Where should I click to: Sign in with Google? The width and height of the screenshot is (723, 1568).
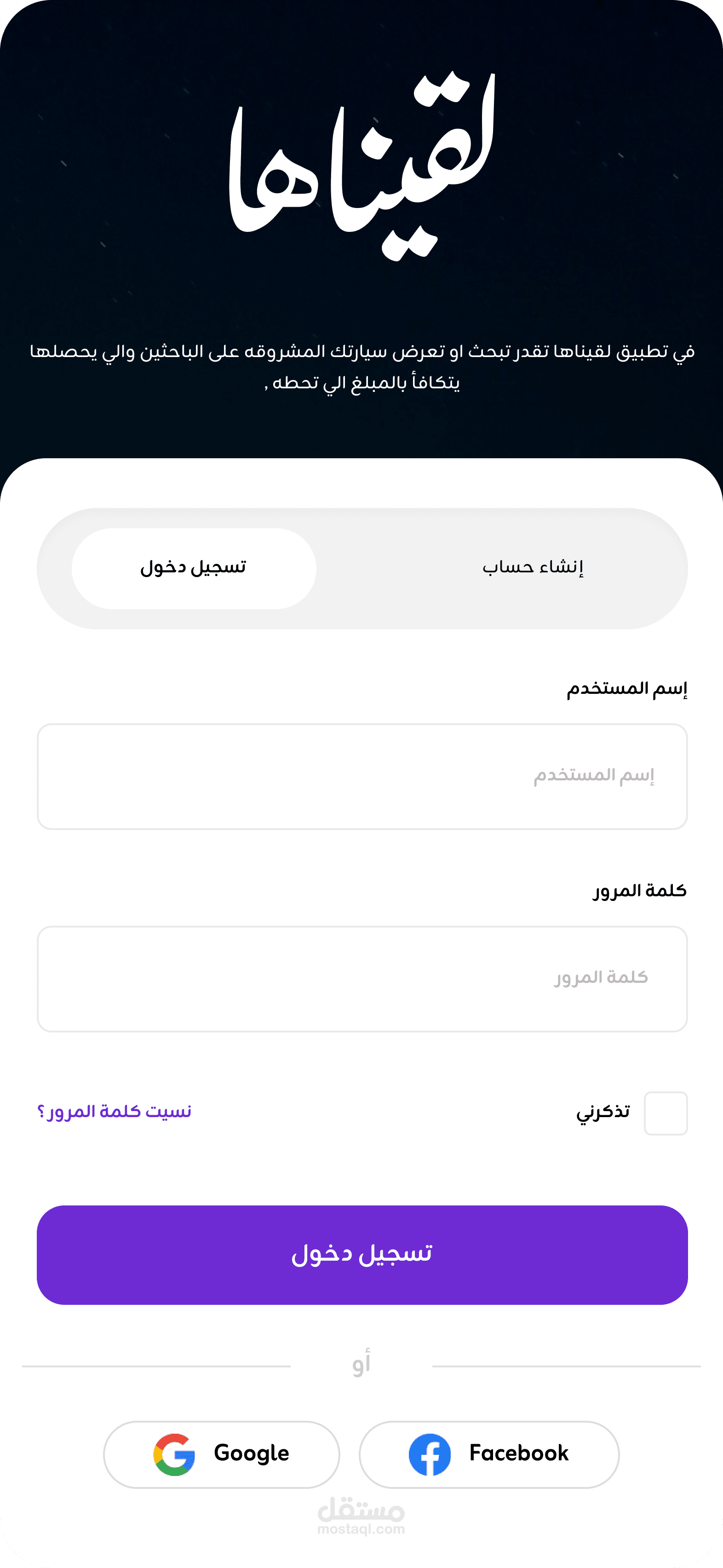pos(222,1454)
